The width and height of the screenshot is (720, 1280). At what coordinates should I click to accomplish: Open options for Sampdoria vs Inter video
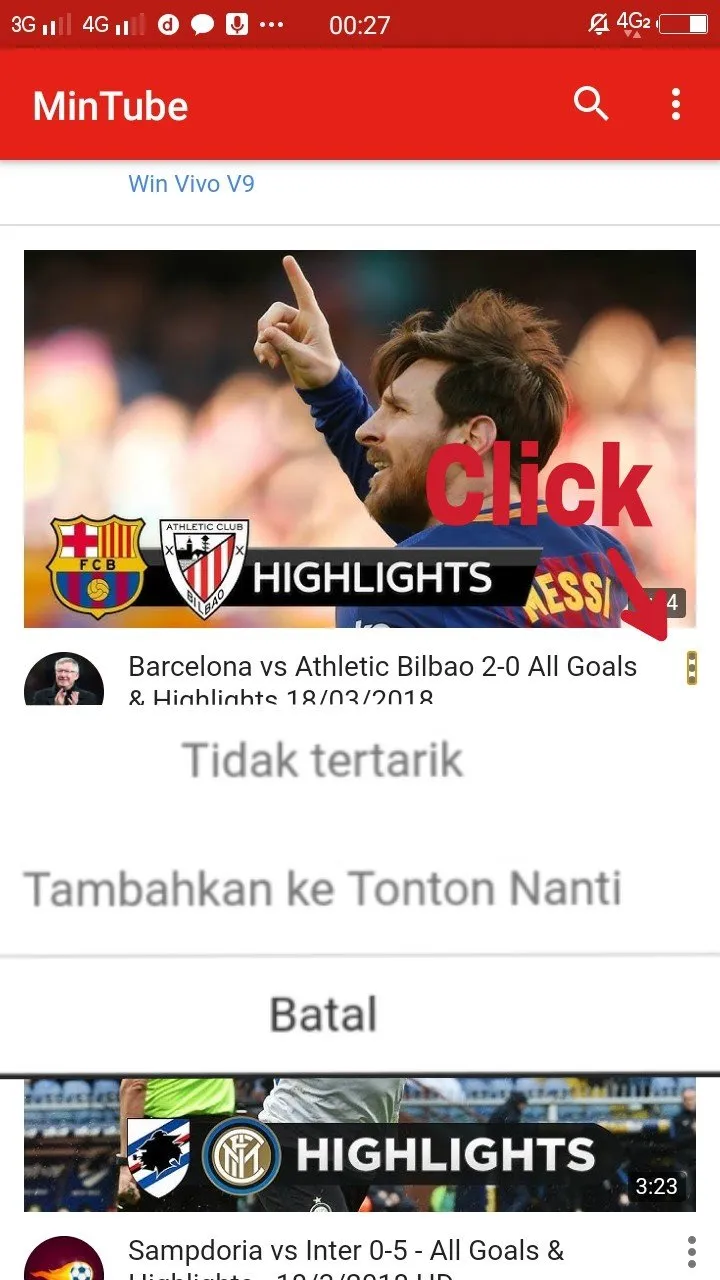point(691,1252)
